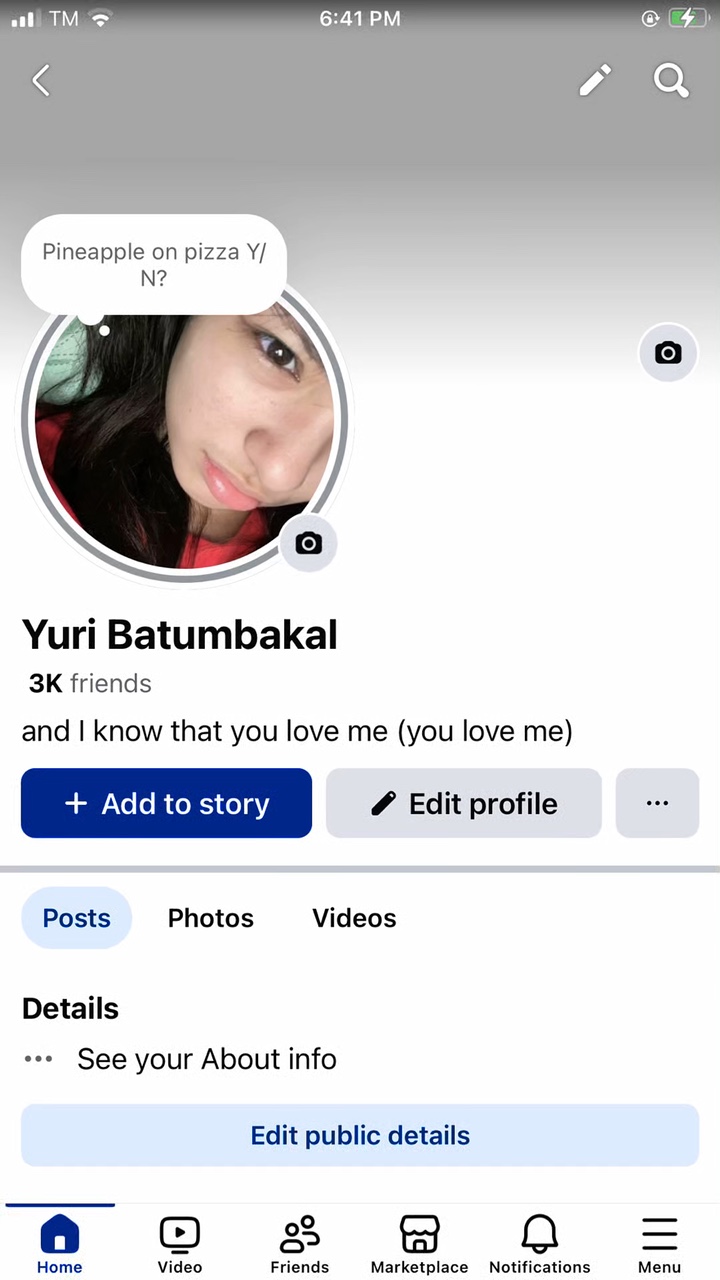This screenshot has height=1280, width=720.
Task: Tap Add to story button
Action: click(166, 803)
